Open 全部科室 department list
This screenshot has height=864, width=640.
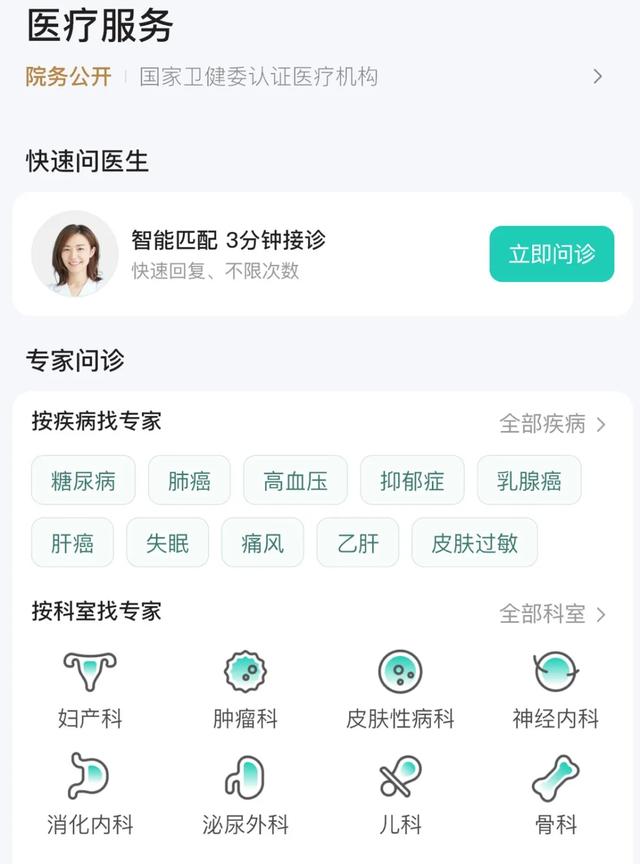[553, 614]
